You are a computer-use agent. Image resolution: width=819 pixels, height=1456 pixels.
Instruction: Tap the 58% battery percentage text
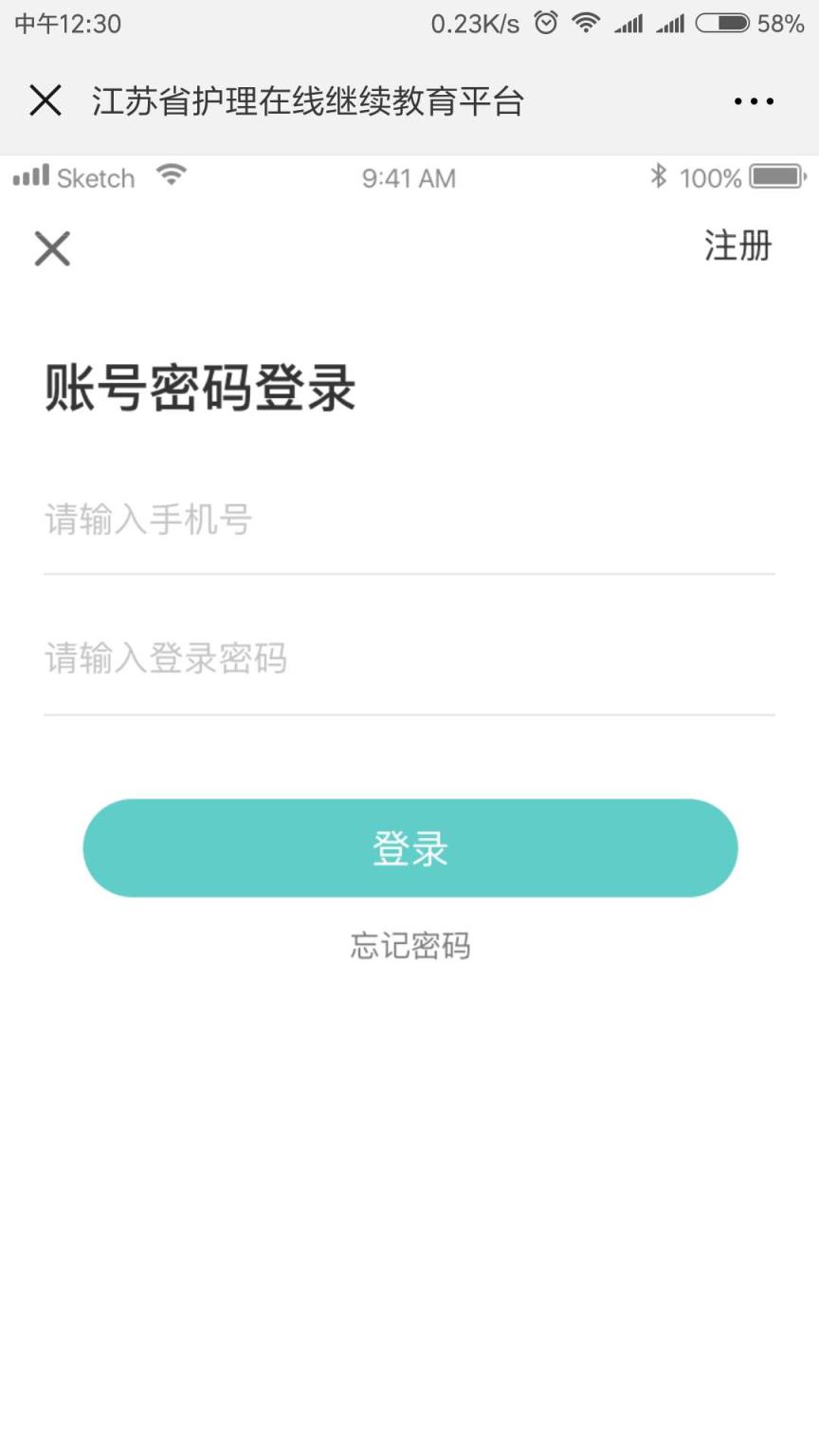[x=781, y=24]
